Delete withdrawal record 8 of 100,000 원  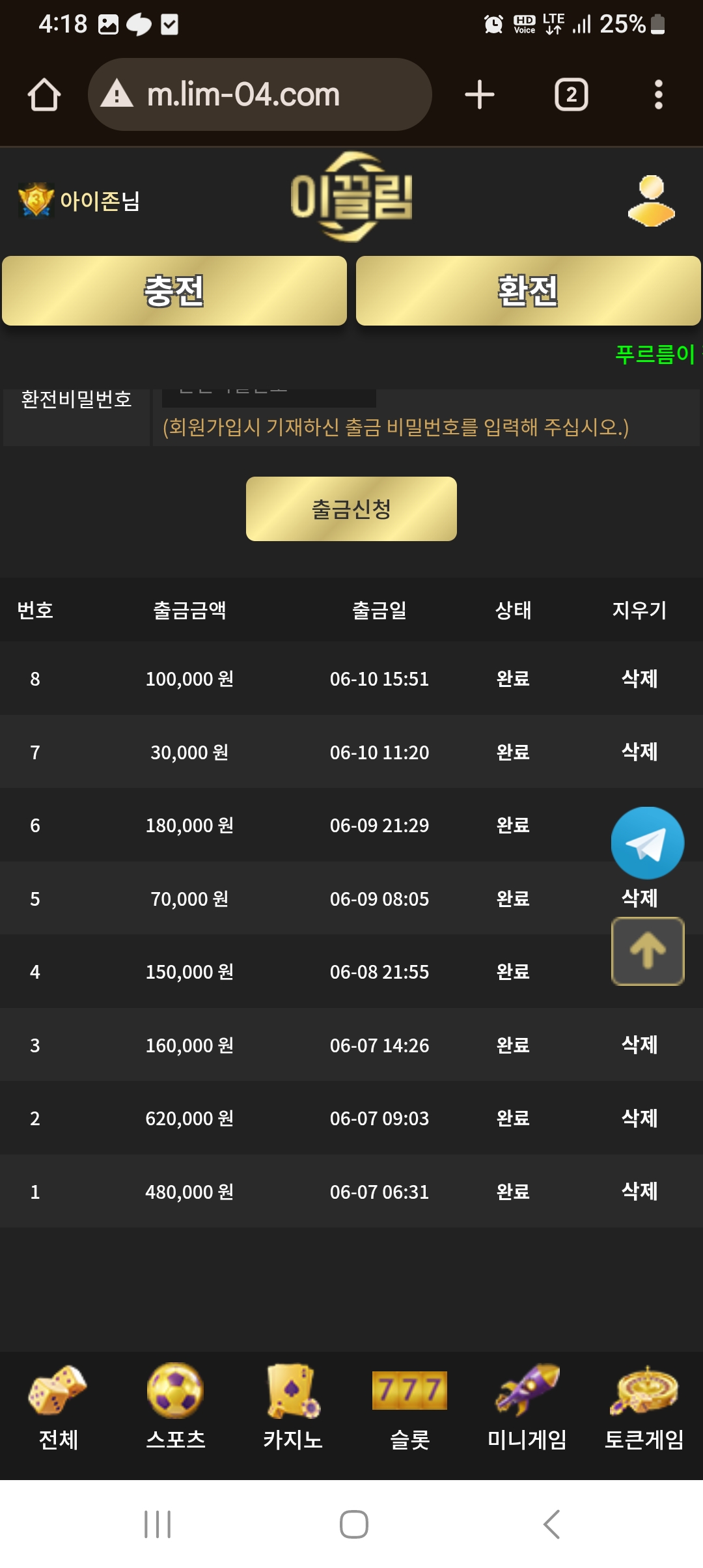coord(639,679)
